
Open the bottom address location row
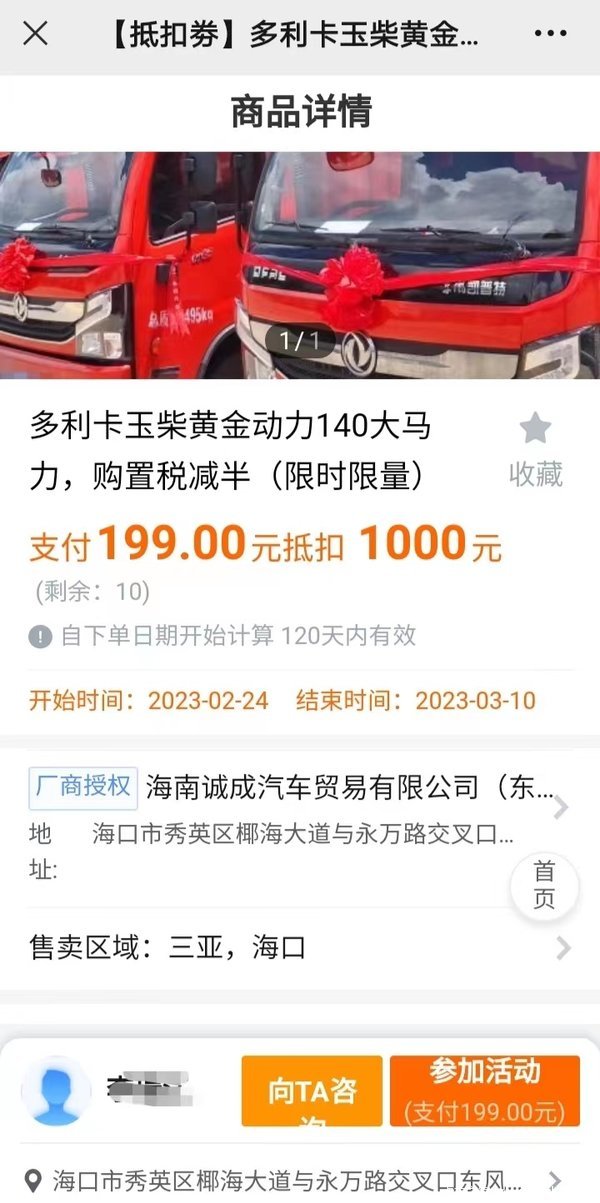click(x=300, y=1180)
